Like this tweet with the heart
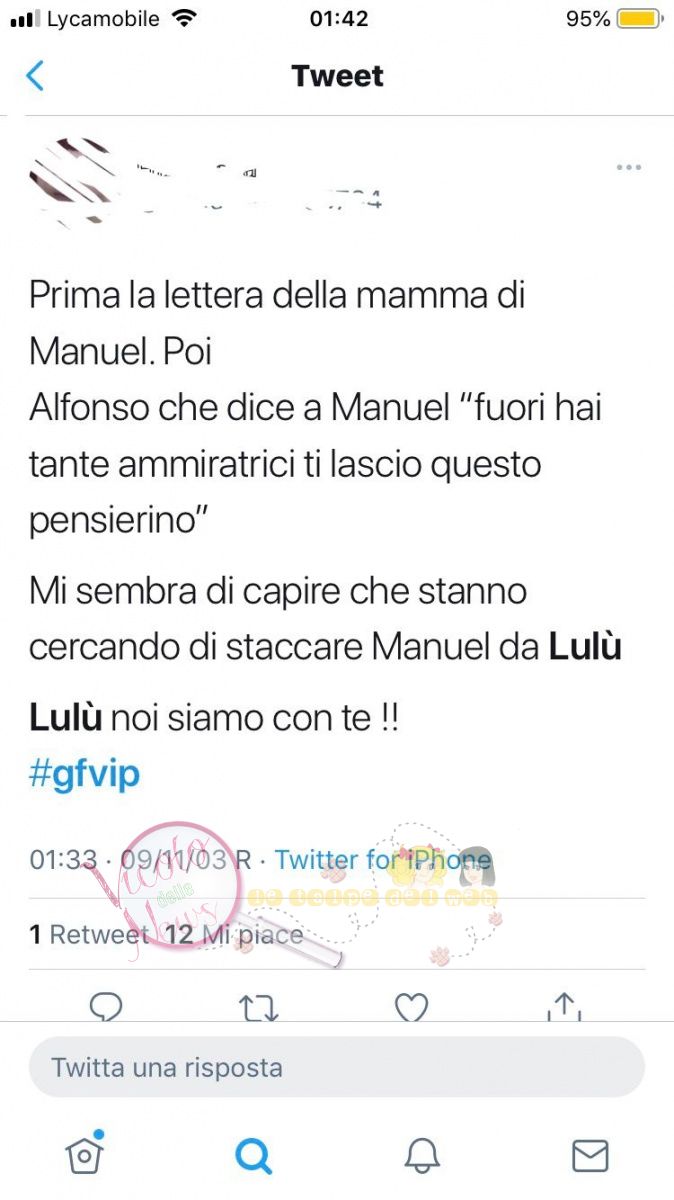This screenshot has width=674, height=1200. (411, 1006)
